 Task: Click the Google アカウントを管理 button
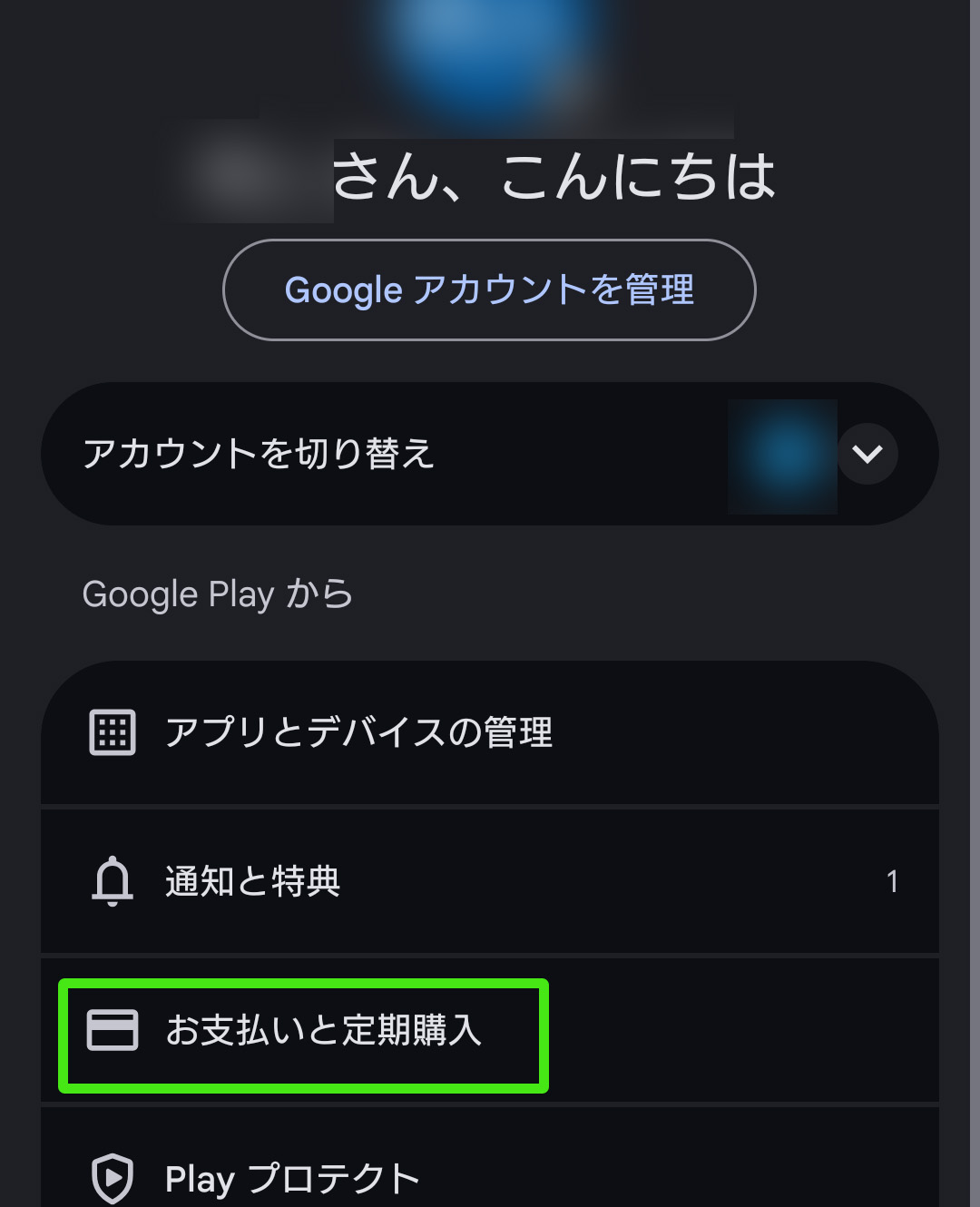pyautogui.click(x=490, y=290)
